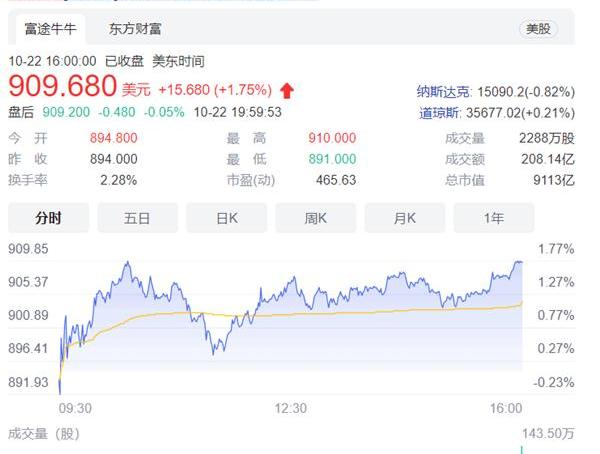
Task: Tap the 美股 market chip
Action: 538,30
